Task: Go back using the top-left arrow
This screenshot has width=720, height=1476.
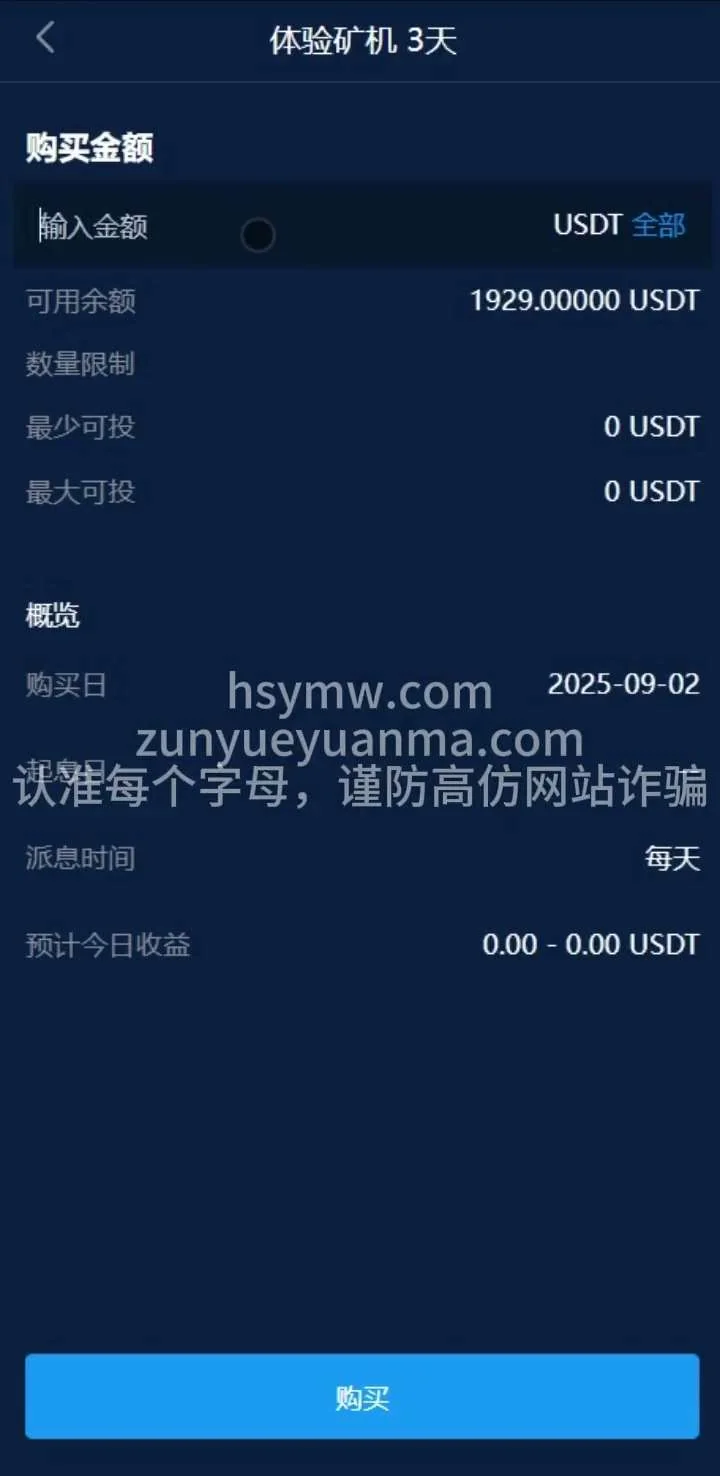Action: click(45, 39)
